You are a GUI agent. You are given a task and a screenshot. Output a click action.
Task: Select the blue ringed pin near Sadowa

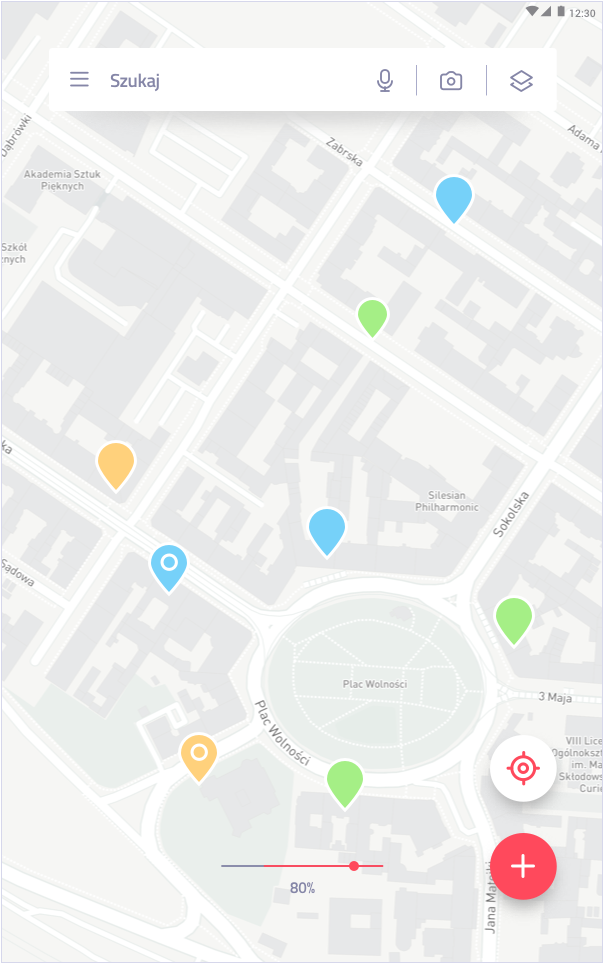[x=169, y=566]
